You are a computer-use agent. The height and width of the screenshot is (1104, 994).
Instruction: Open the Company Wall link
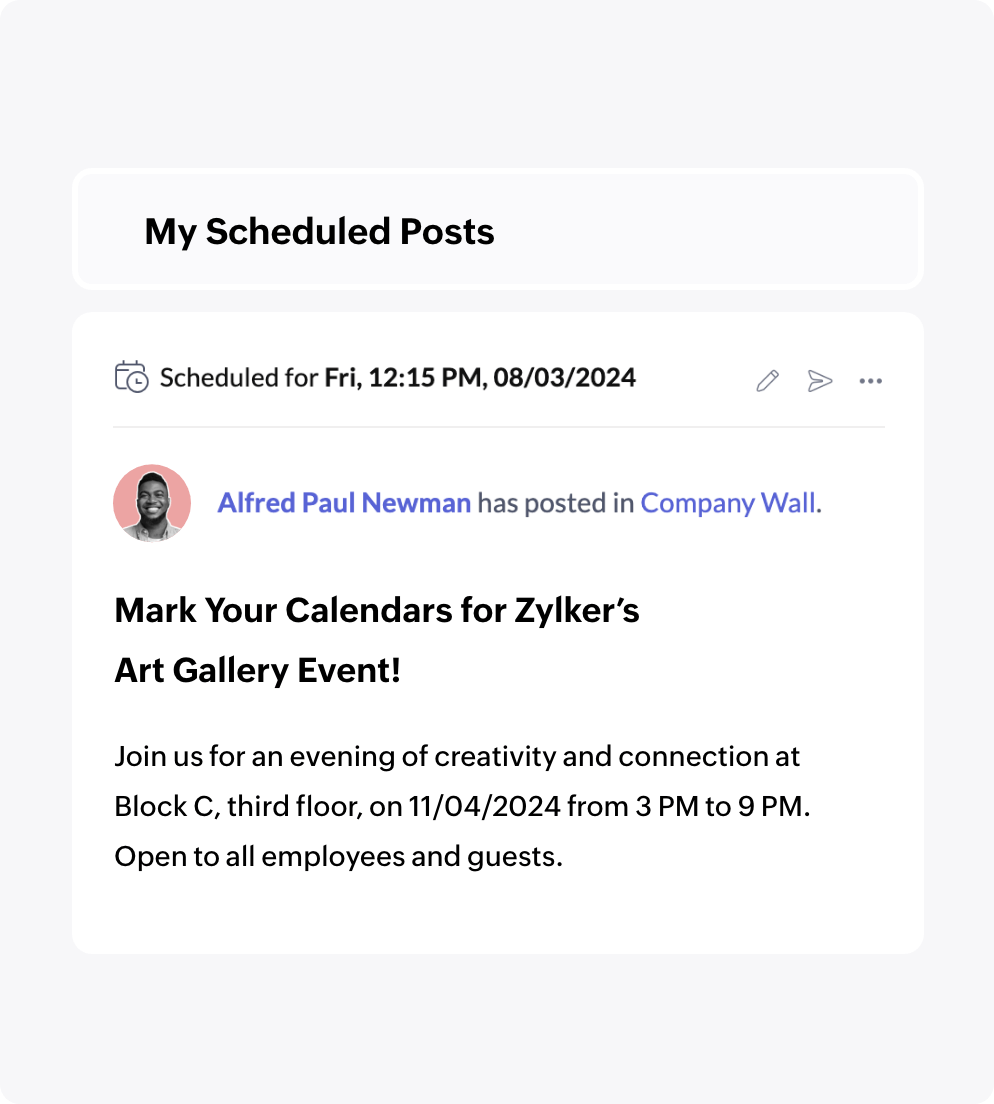pyautogui.click(x=728, y=503)
